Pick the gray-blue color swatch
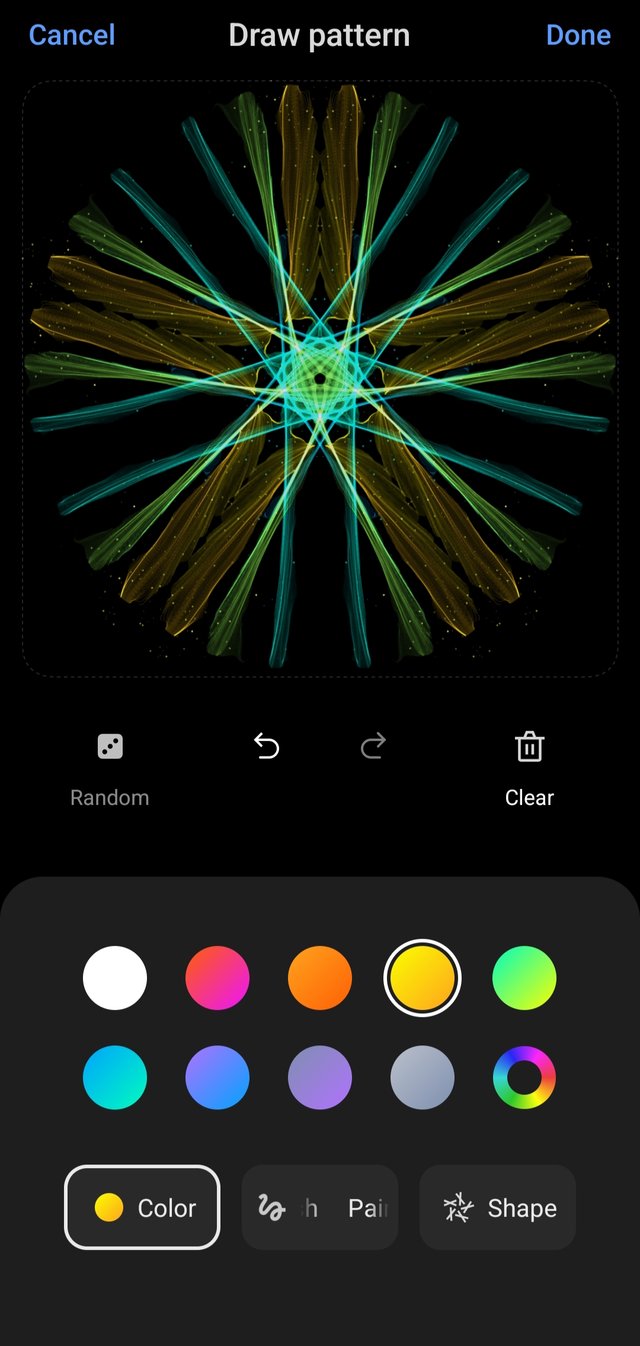 (x=422, y=1078)
